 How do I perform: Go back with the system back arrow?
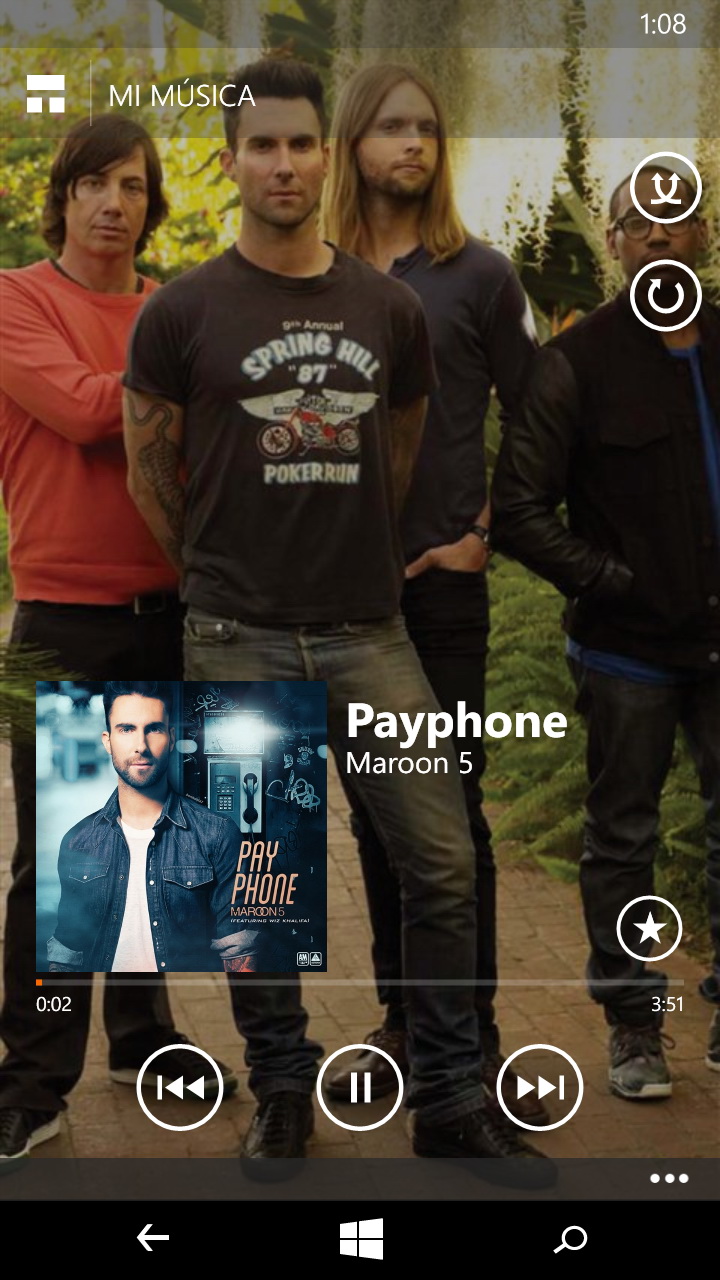click(152, 1240)
